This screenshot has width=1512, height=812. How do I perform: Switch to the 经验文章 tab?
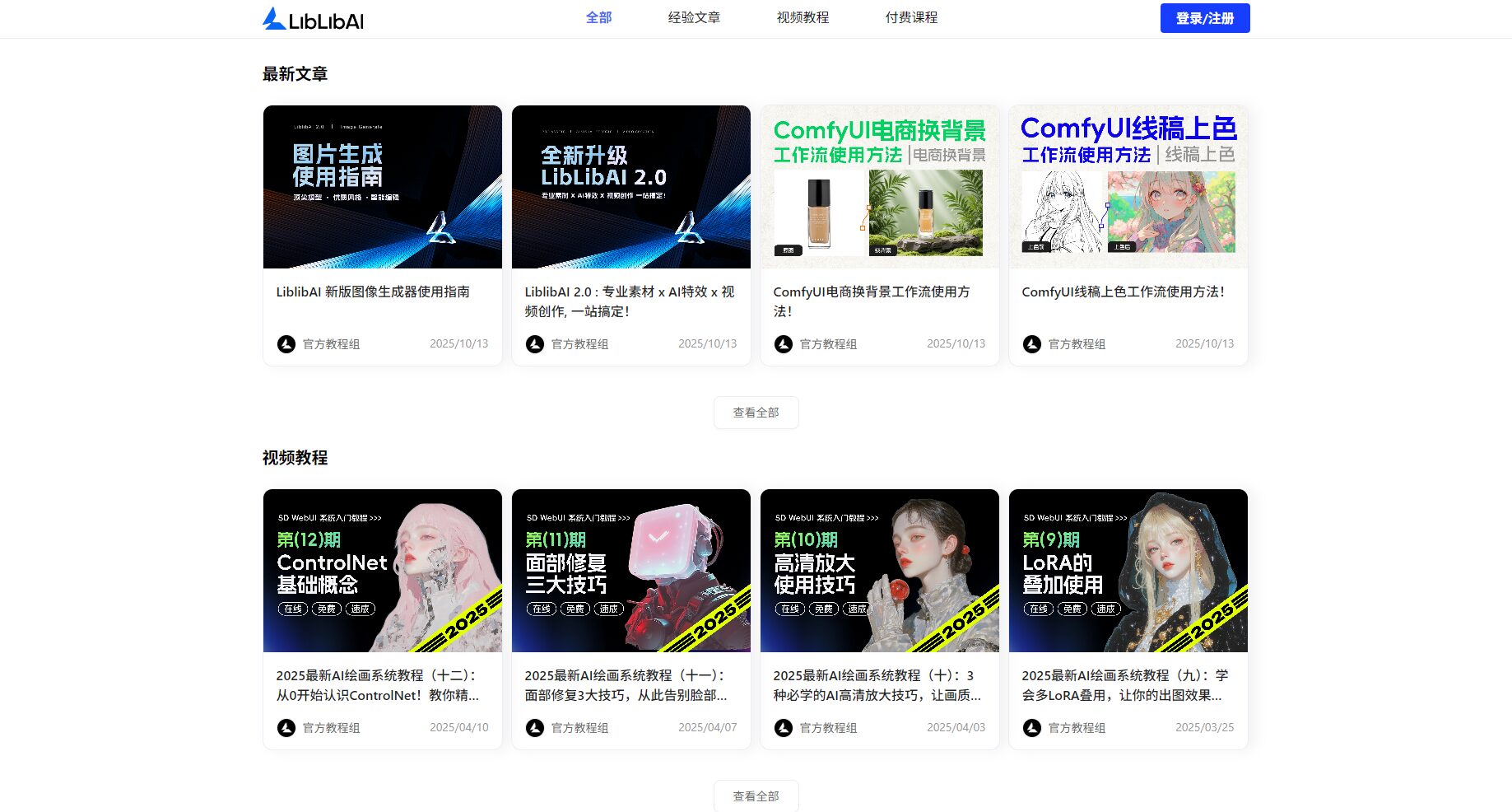[x=694, y=17]
